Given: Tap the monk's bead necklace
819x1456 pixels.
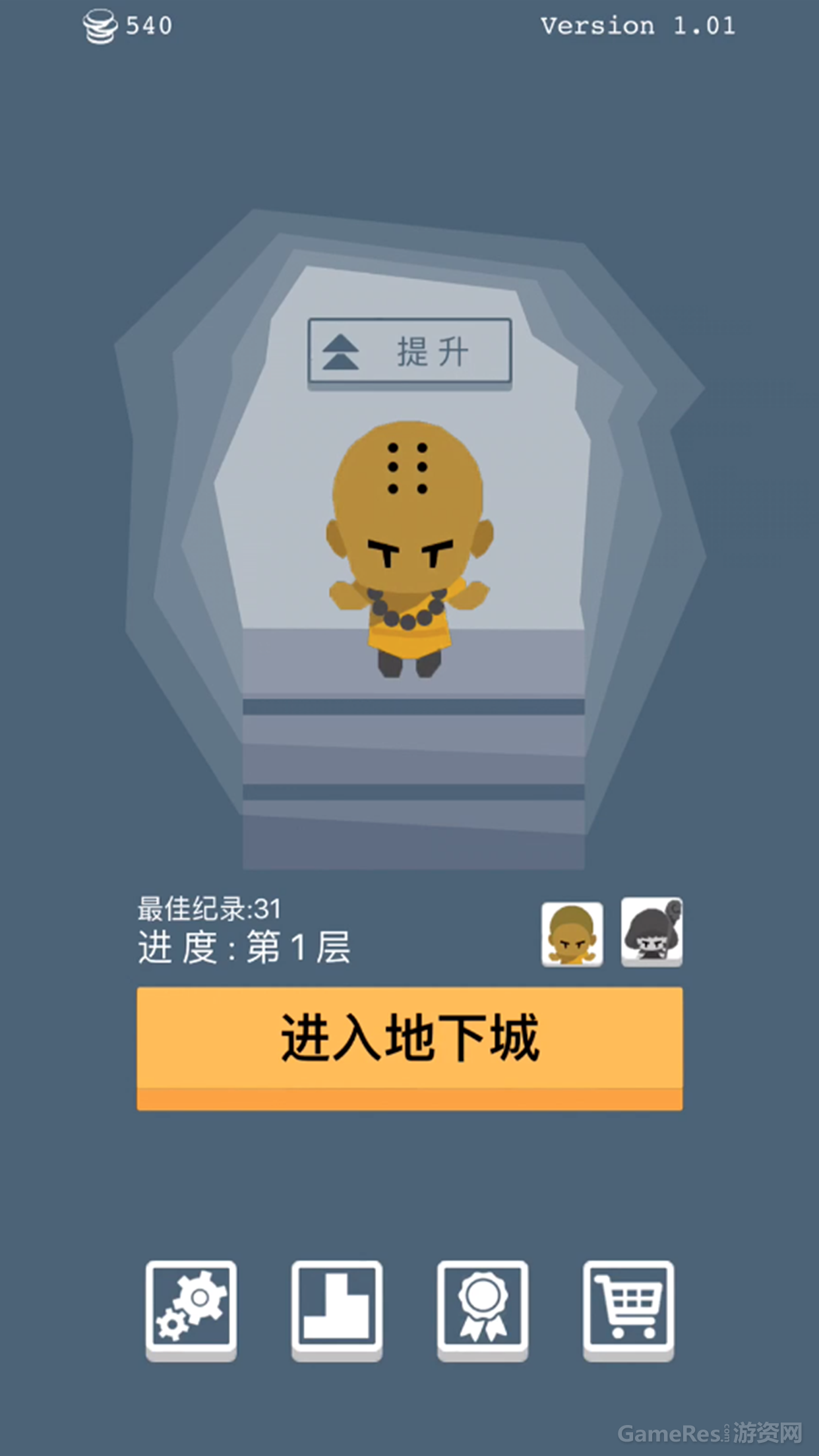Looking at the screenshot, I should [408, 620].
